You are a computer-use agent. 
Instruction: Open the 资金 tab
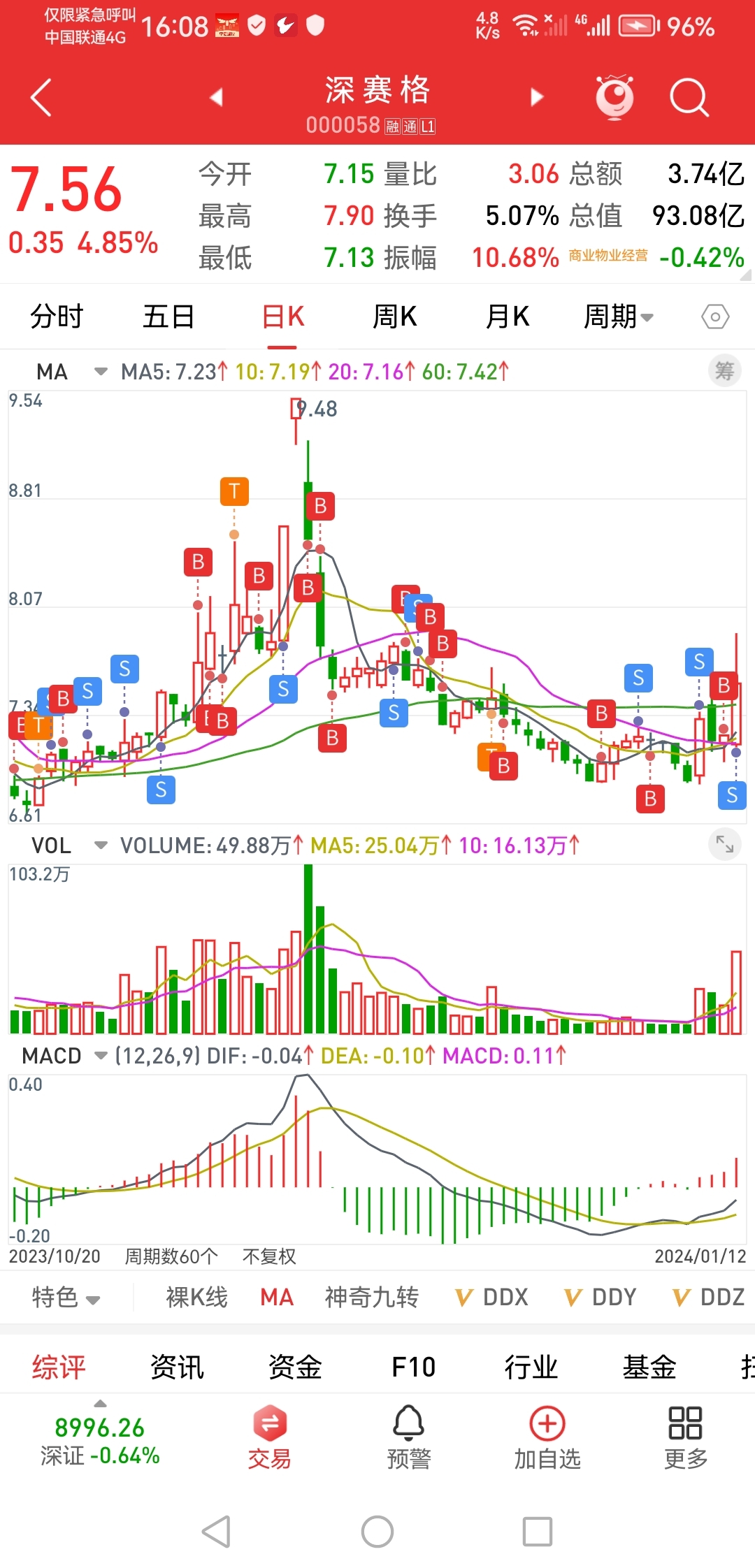[295, 1367]
